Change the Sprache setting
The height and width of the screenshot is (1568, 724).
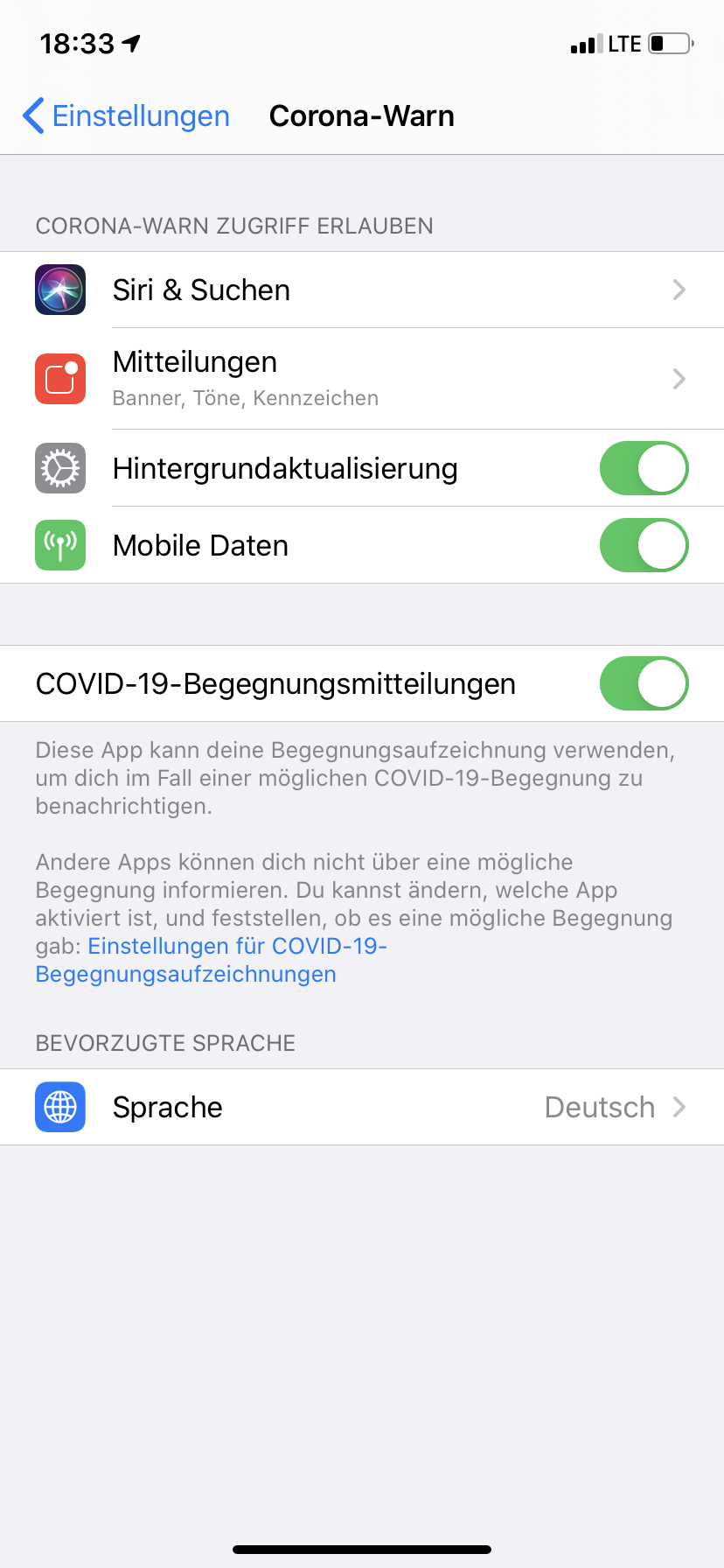tap(362, 1107)
